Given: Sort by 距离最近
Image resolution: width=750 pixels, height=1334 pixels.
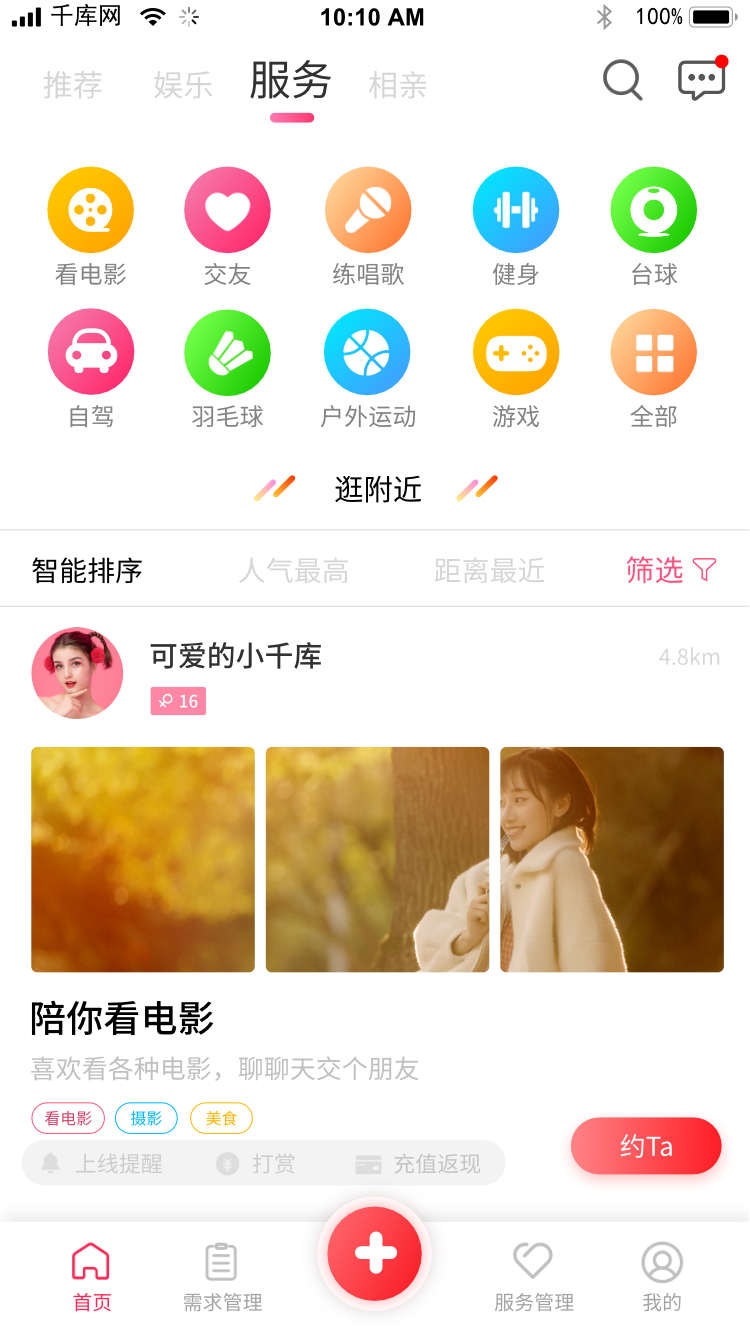Looking at the screenshot, I should (489, 571).
